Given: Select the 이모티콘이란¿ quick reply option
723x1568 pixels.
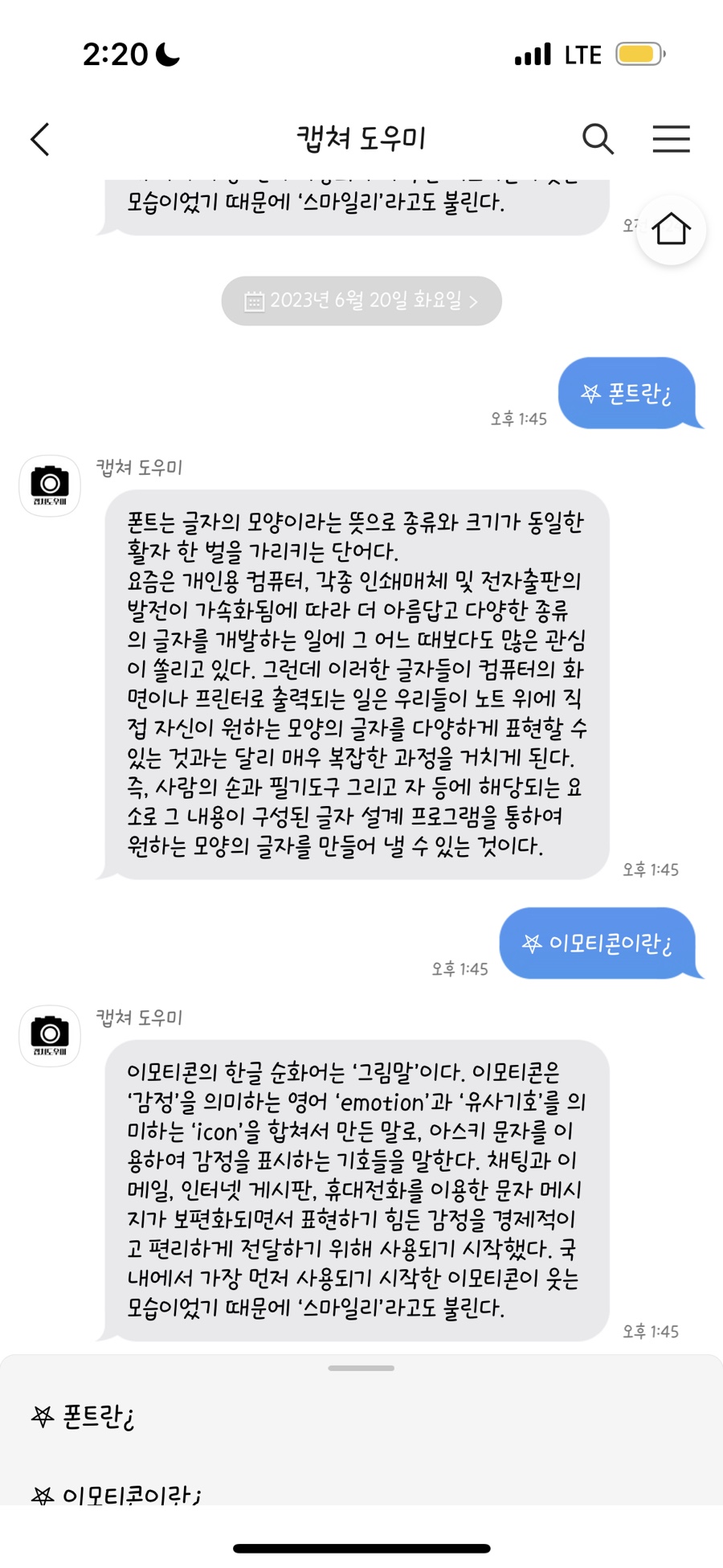Looking at the screenshot, I should (x=117, y=1493).
